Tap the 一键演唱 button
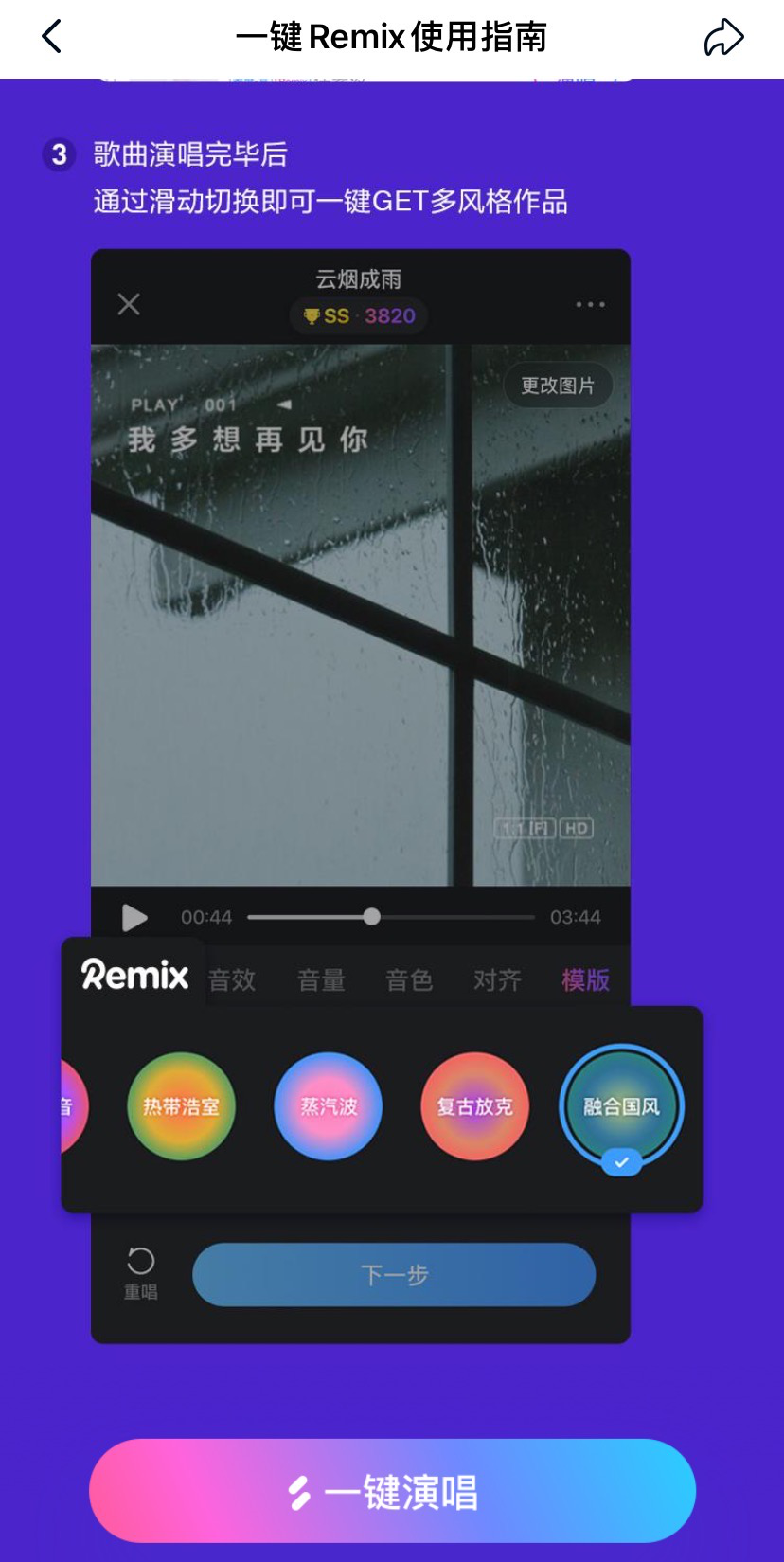The height and width of the screenshot is (1562, 784). [392, 1491]
